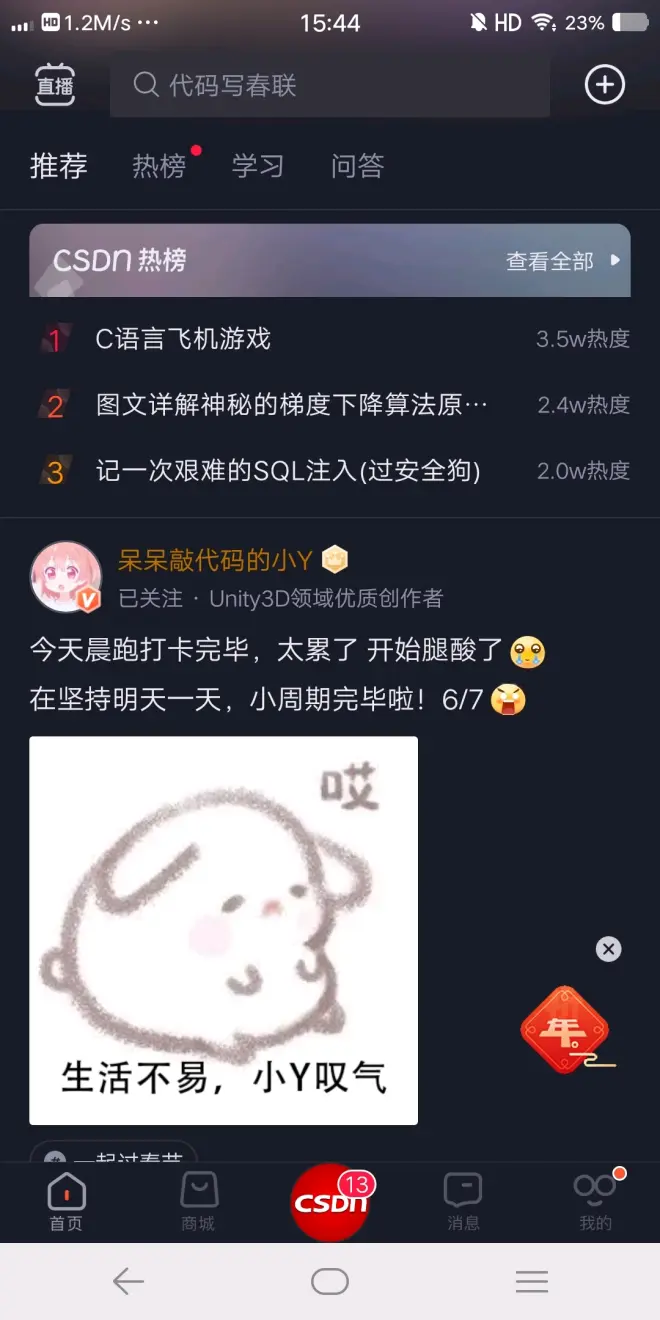Open 呆呆敲代码的小Y's profile avatar

coord(66,578)
